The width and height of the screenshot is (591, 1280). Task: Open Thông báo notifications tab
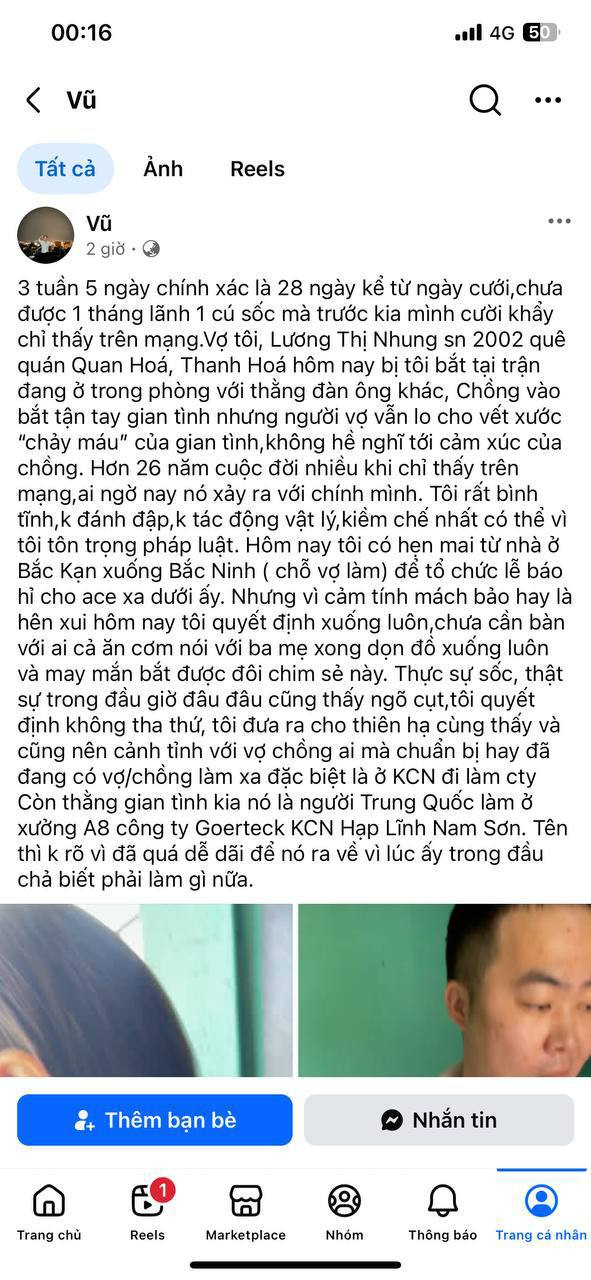[x=442, y=1211]
